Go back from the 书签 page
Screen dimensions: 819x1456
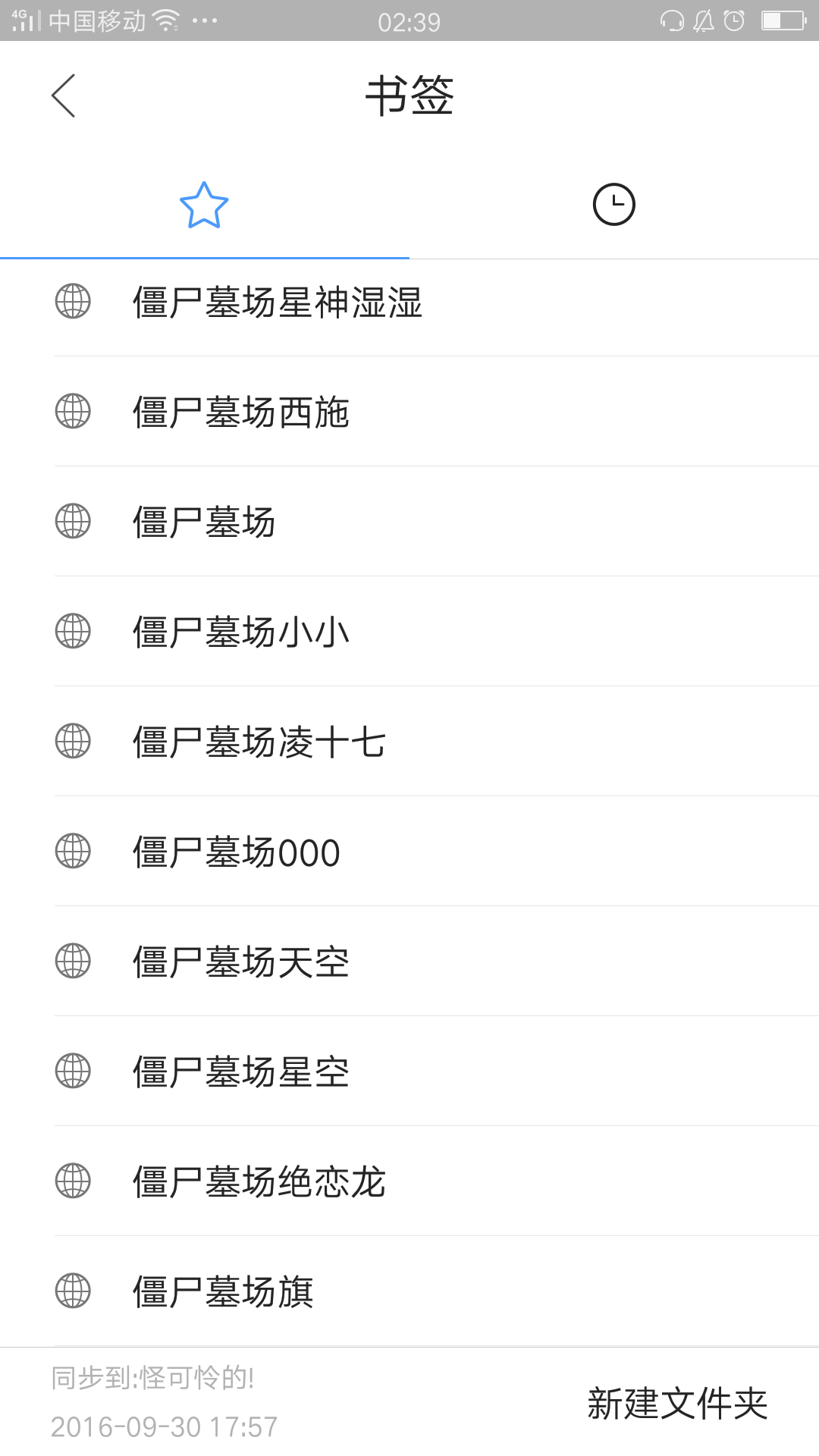click(x=64, y=96)
